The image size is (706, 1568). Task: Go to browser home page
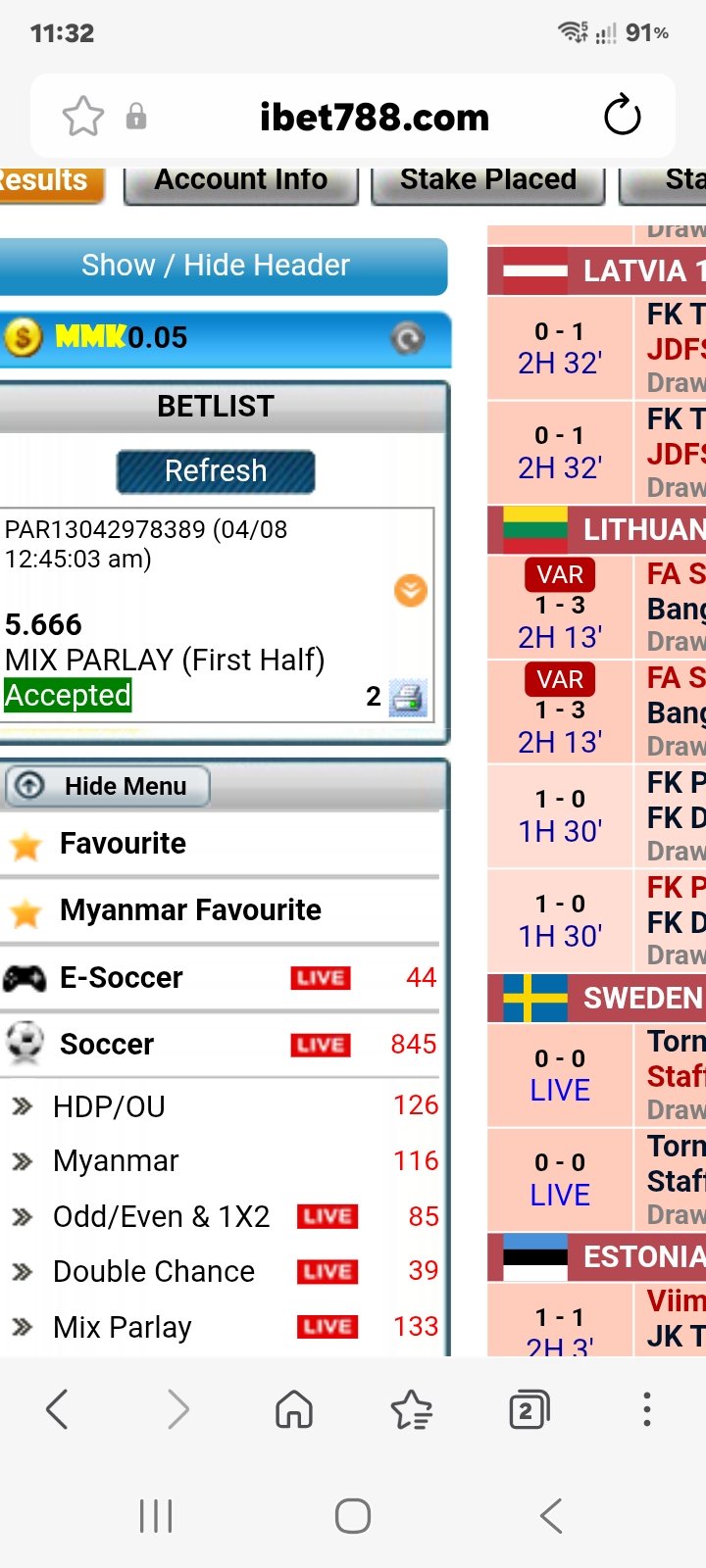tap(294, 1410)
